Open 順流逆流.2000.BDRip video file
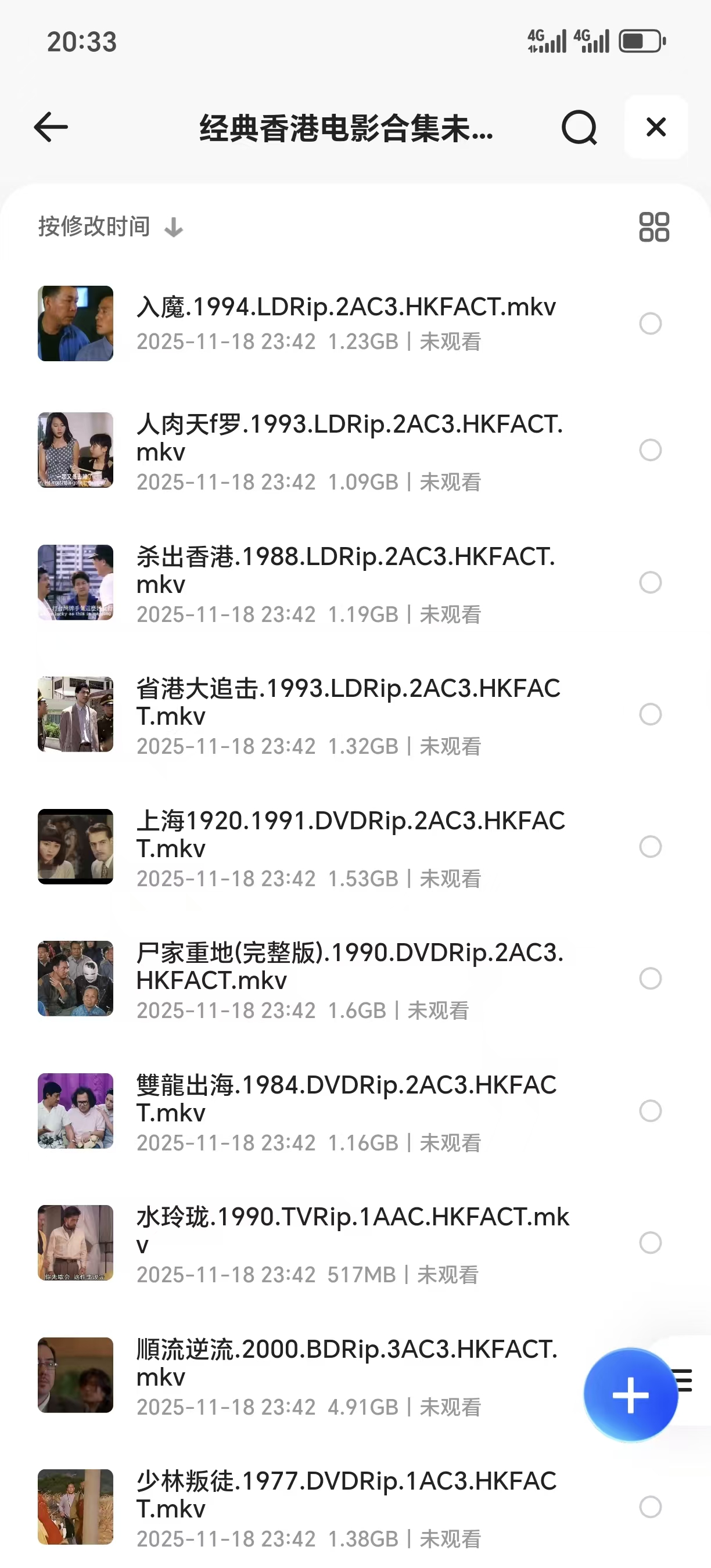The height and width of the screenshot is (1568, 711). [346, 1363]
